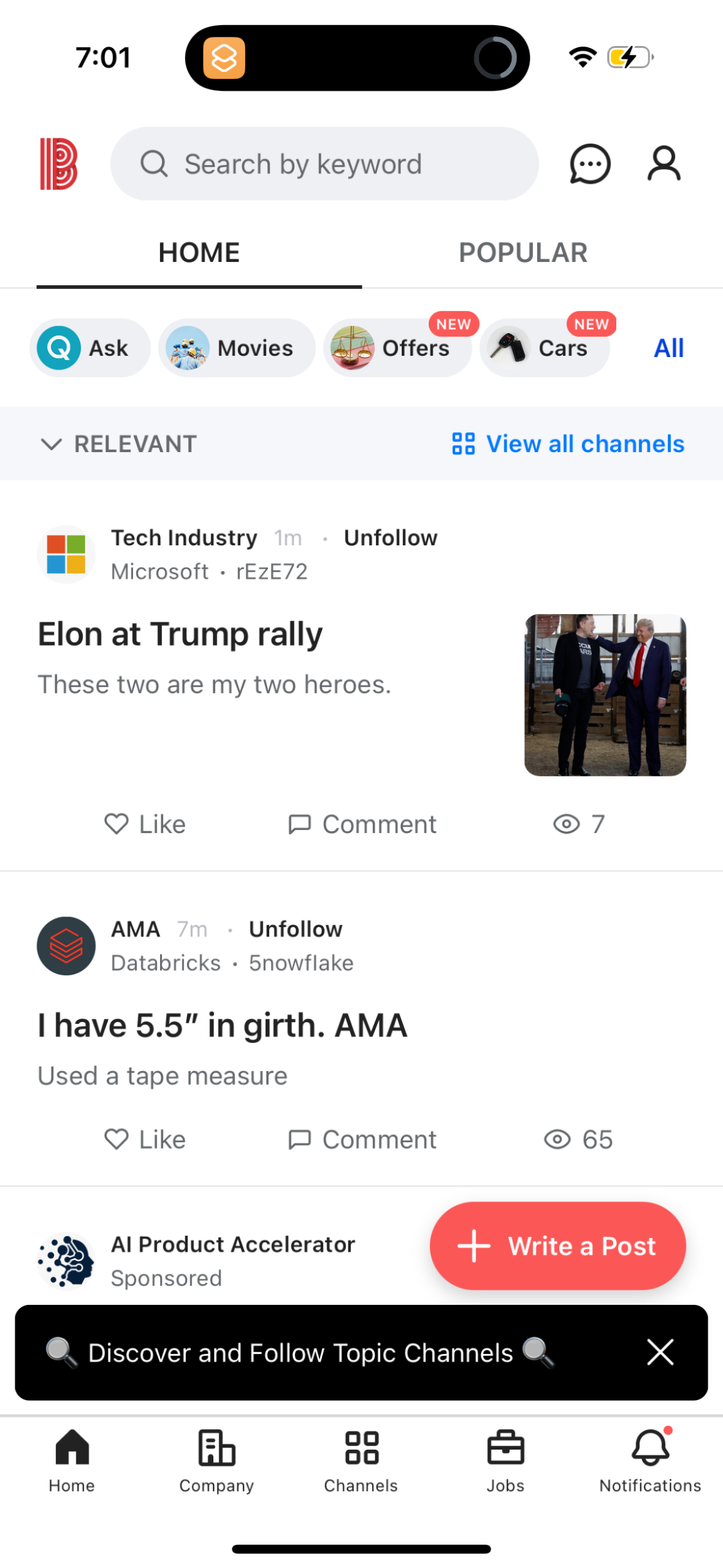Open the All channels dropdown
723x1568 pixels.
click(668, 347)
